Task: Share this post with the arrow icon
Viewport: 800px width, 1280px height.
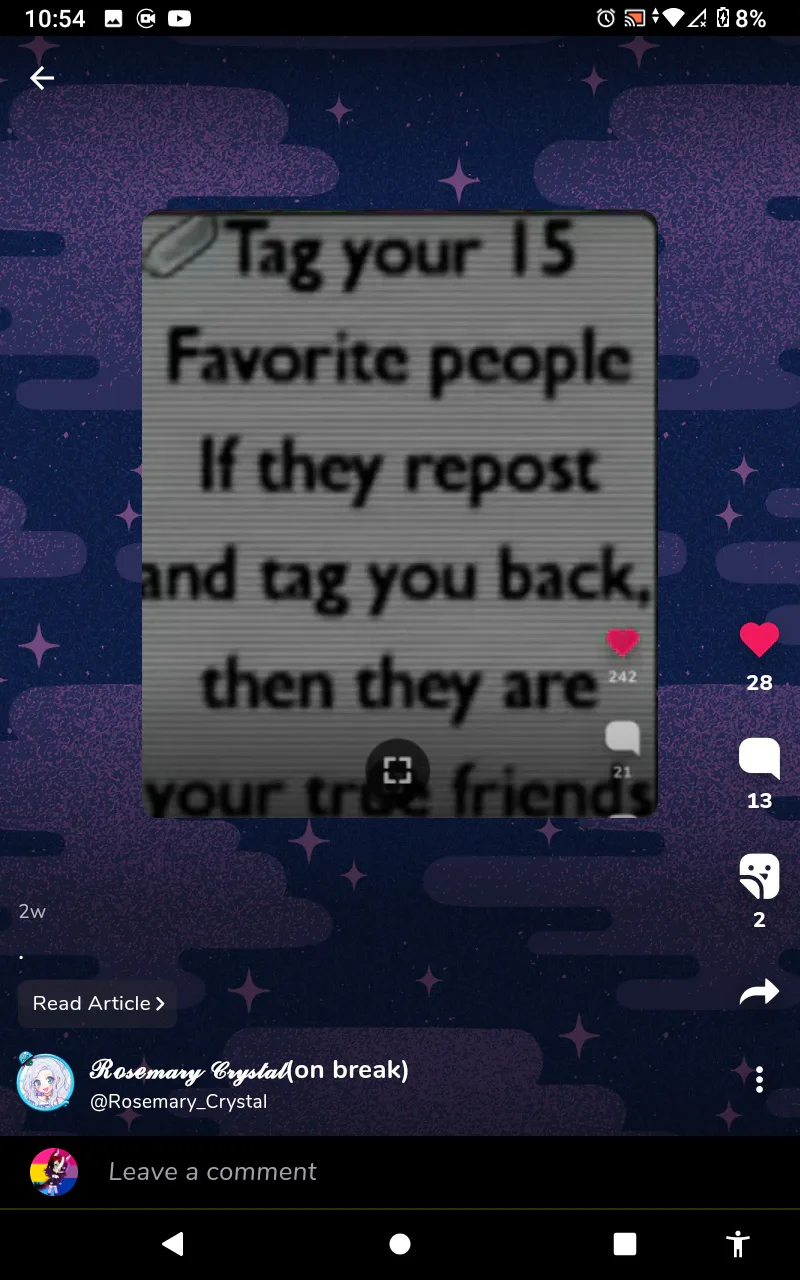Action: click(759, 992)
